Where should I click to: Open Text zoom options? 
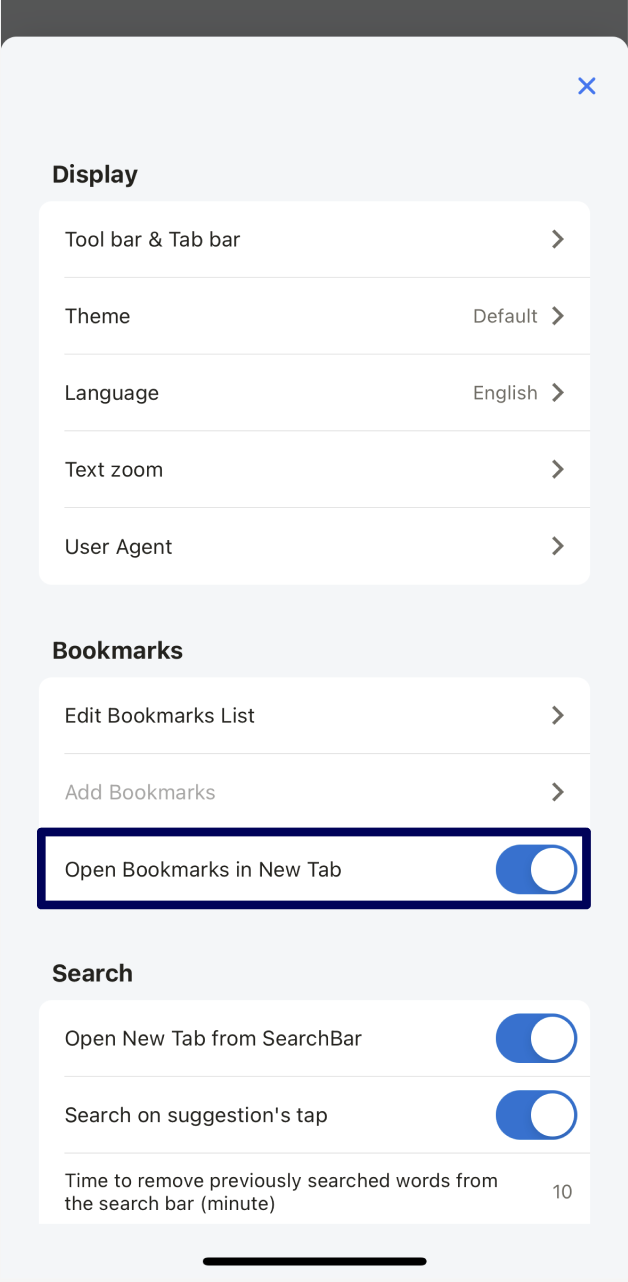(x=314, y=470)
